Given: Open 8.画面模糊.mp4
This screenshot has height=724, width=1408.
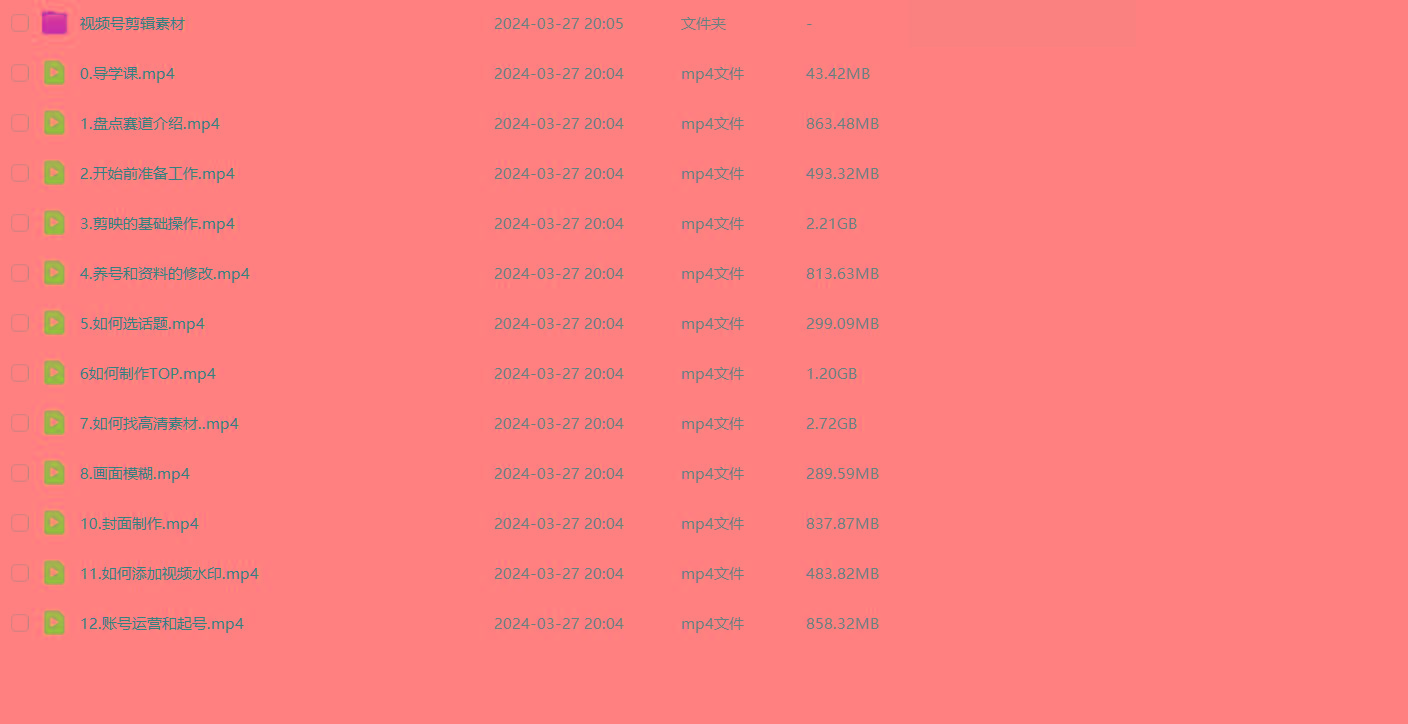Looking at the screenshot, I should (x=134, y=474).
